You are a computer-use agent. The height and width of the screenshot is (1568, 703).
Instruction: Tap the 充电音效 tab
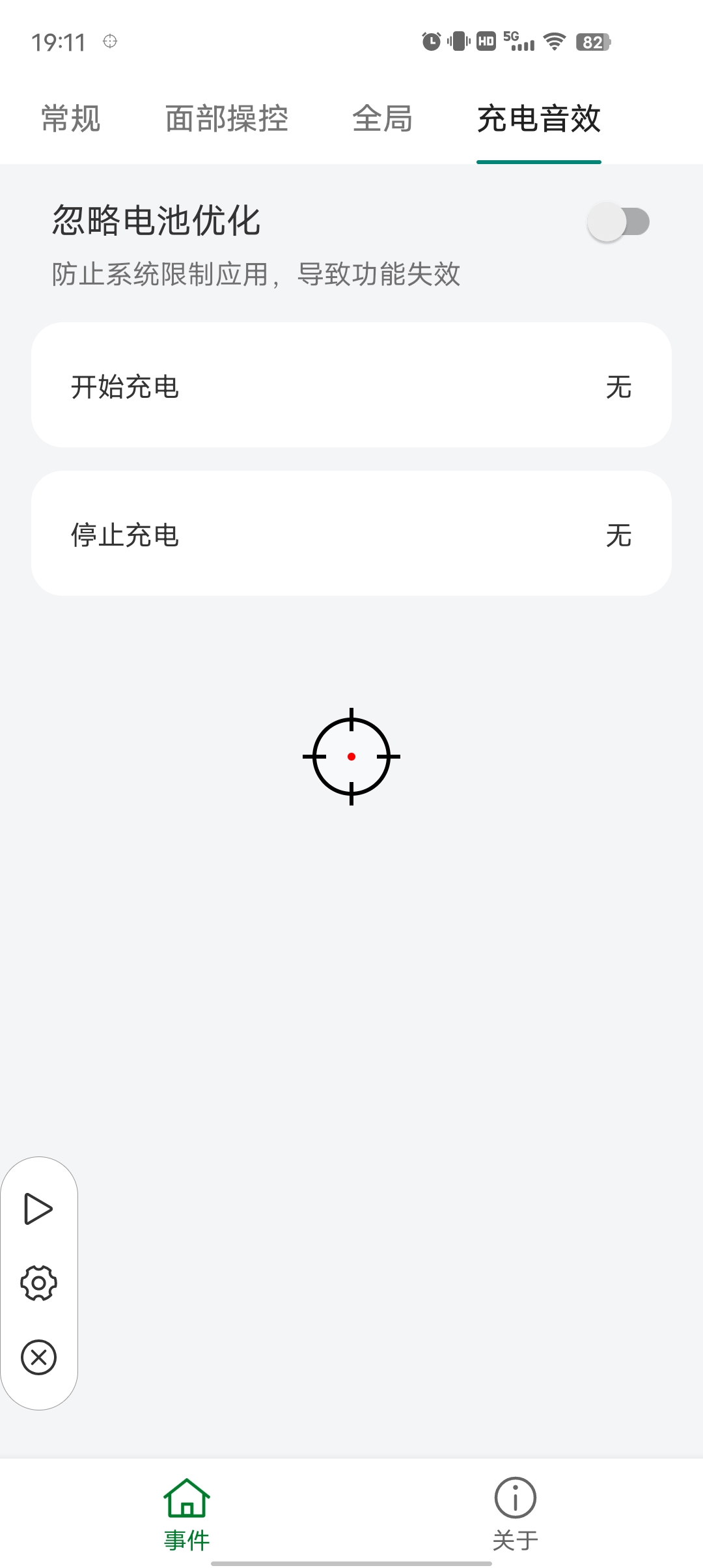coord(538,119)
